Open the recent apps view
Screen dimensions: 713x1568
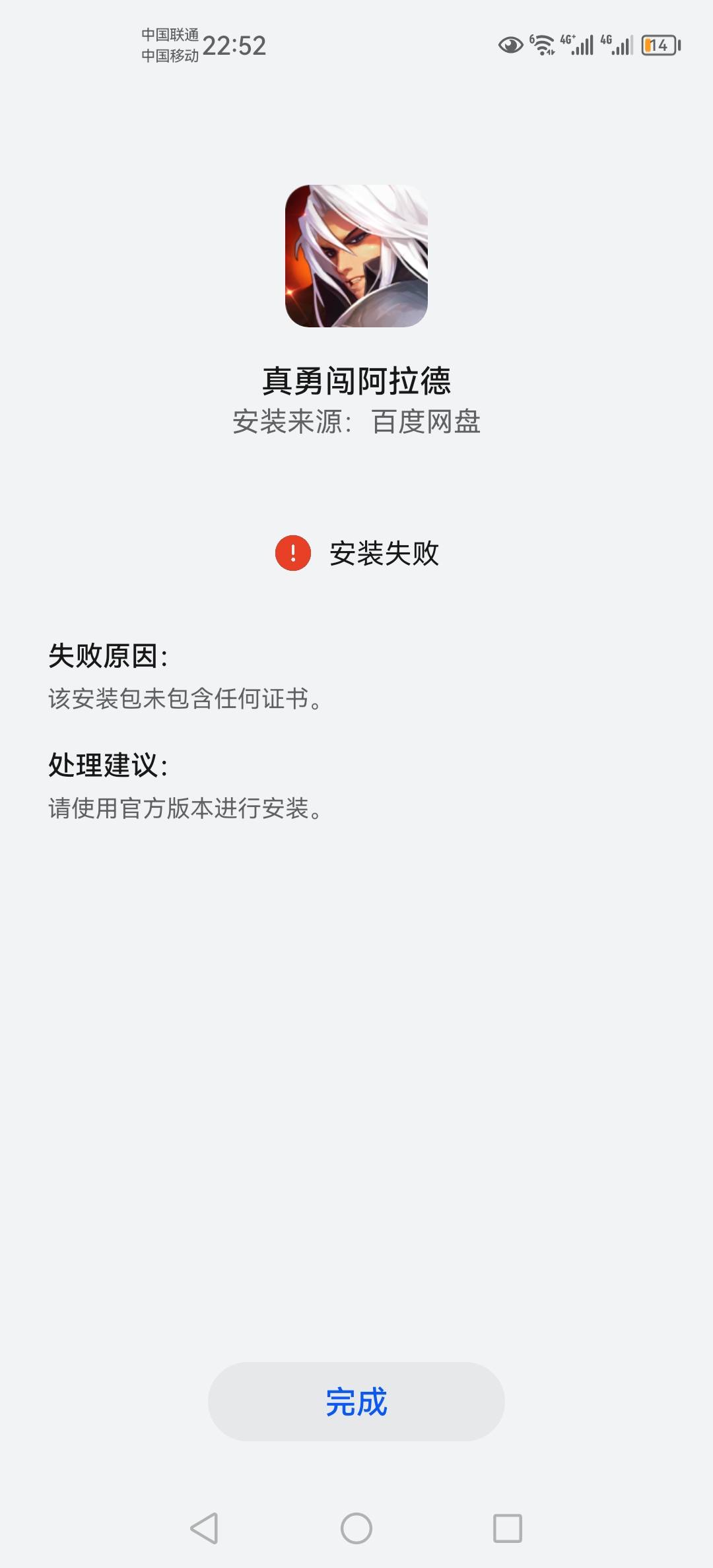click(508, 1528)
